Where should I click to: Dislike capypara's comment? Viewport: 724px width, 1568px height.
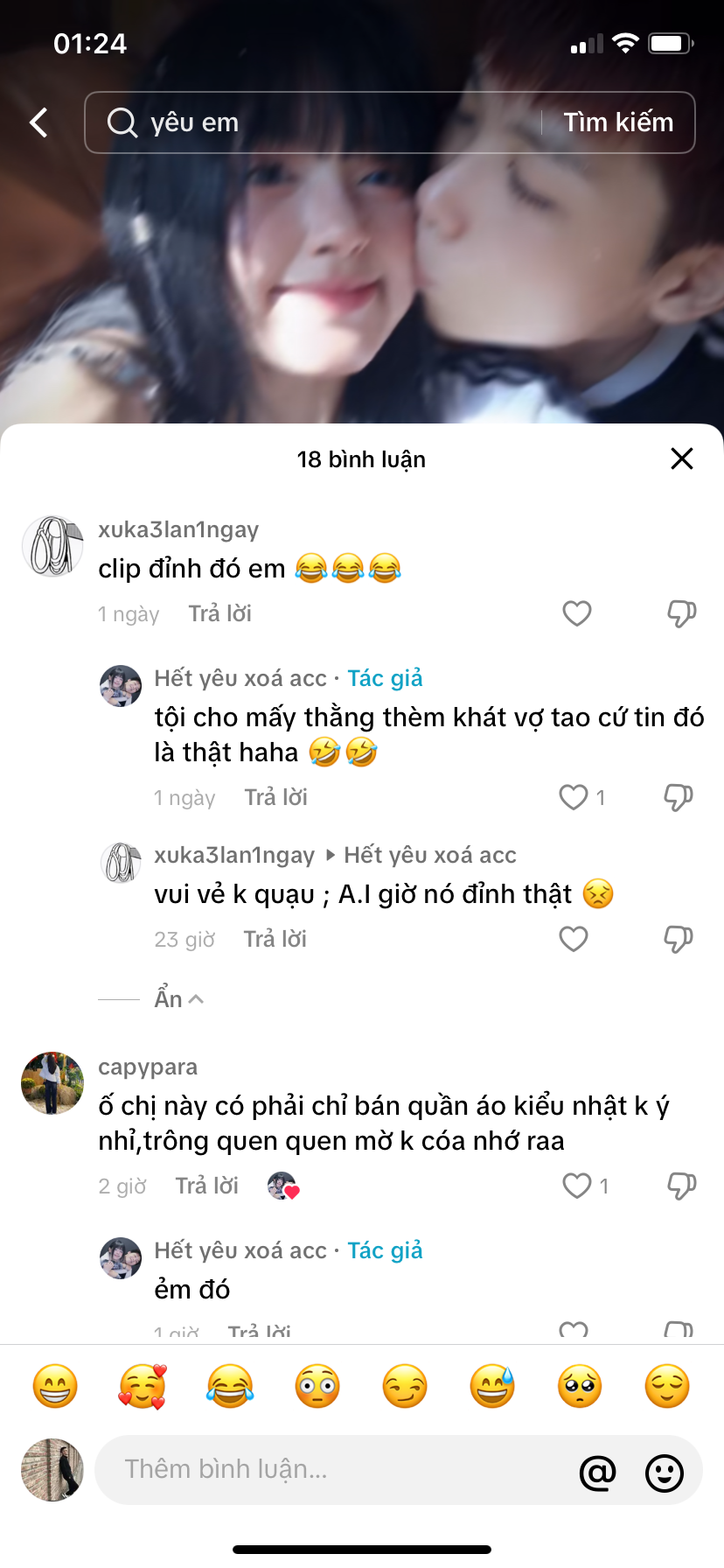tap(681, 1186)
